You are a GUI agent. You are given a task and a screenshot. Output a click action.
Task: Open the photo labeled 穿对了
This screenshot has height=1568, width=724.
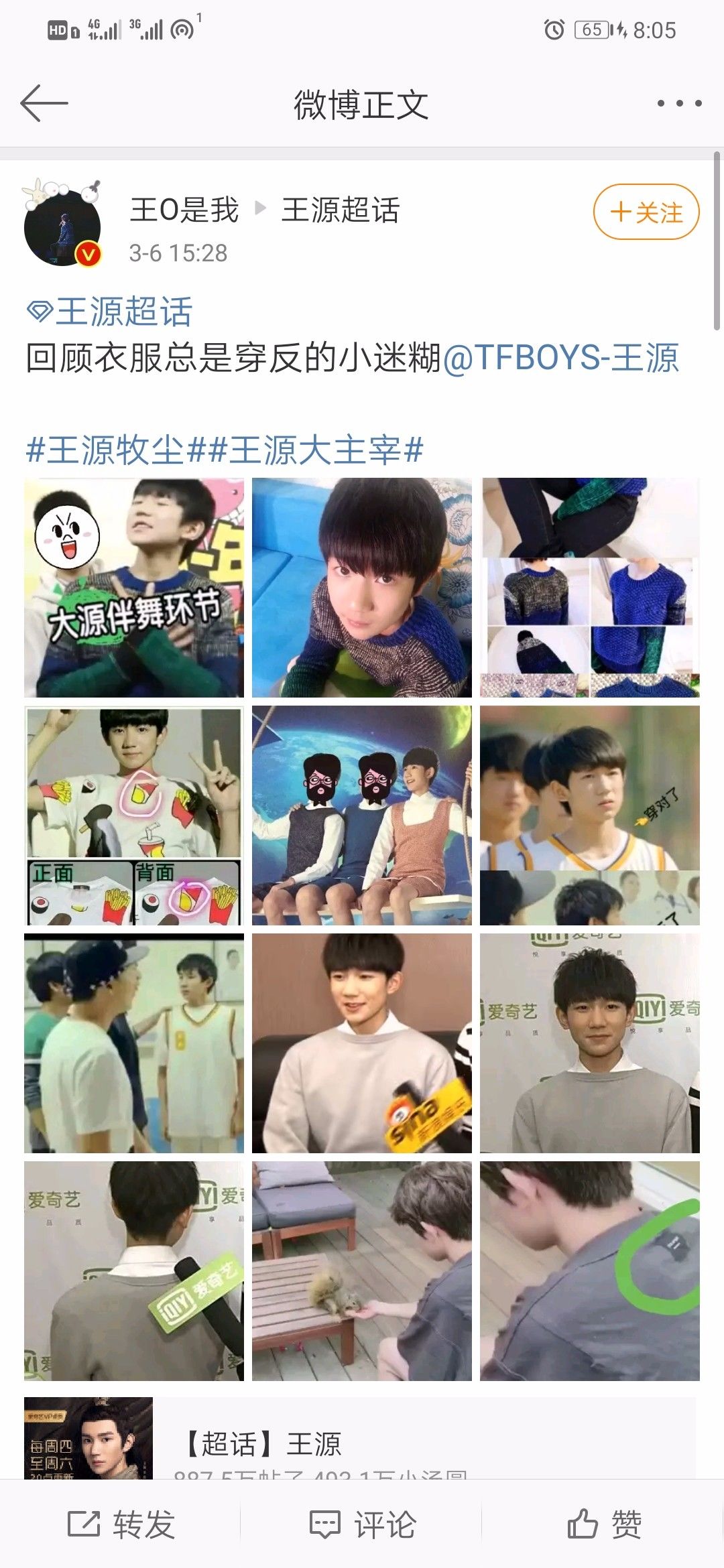point(590,815)
